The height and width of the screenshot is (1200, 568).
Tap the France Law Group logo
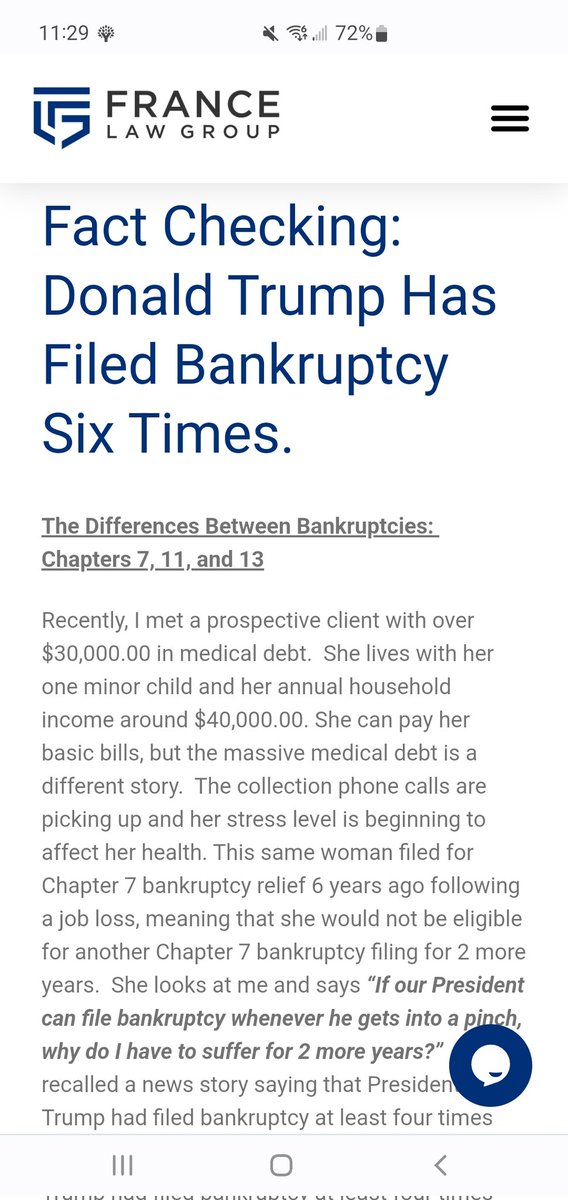(156, 117)
